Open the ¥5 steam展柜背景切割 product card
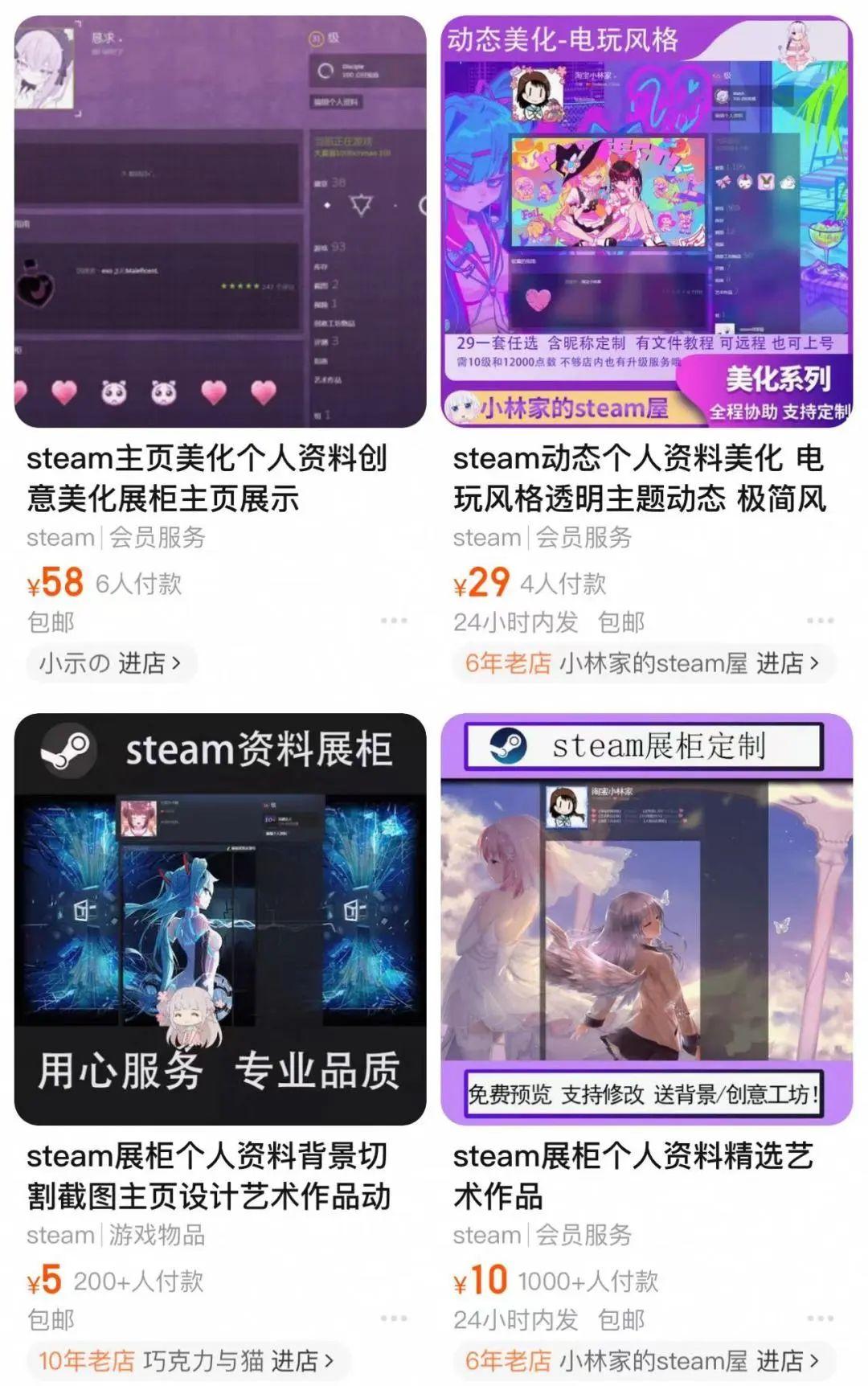The width and height of the screenshot is (868, 1386). [x=219, y=919]
